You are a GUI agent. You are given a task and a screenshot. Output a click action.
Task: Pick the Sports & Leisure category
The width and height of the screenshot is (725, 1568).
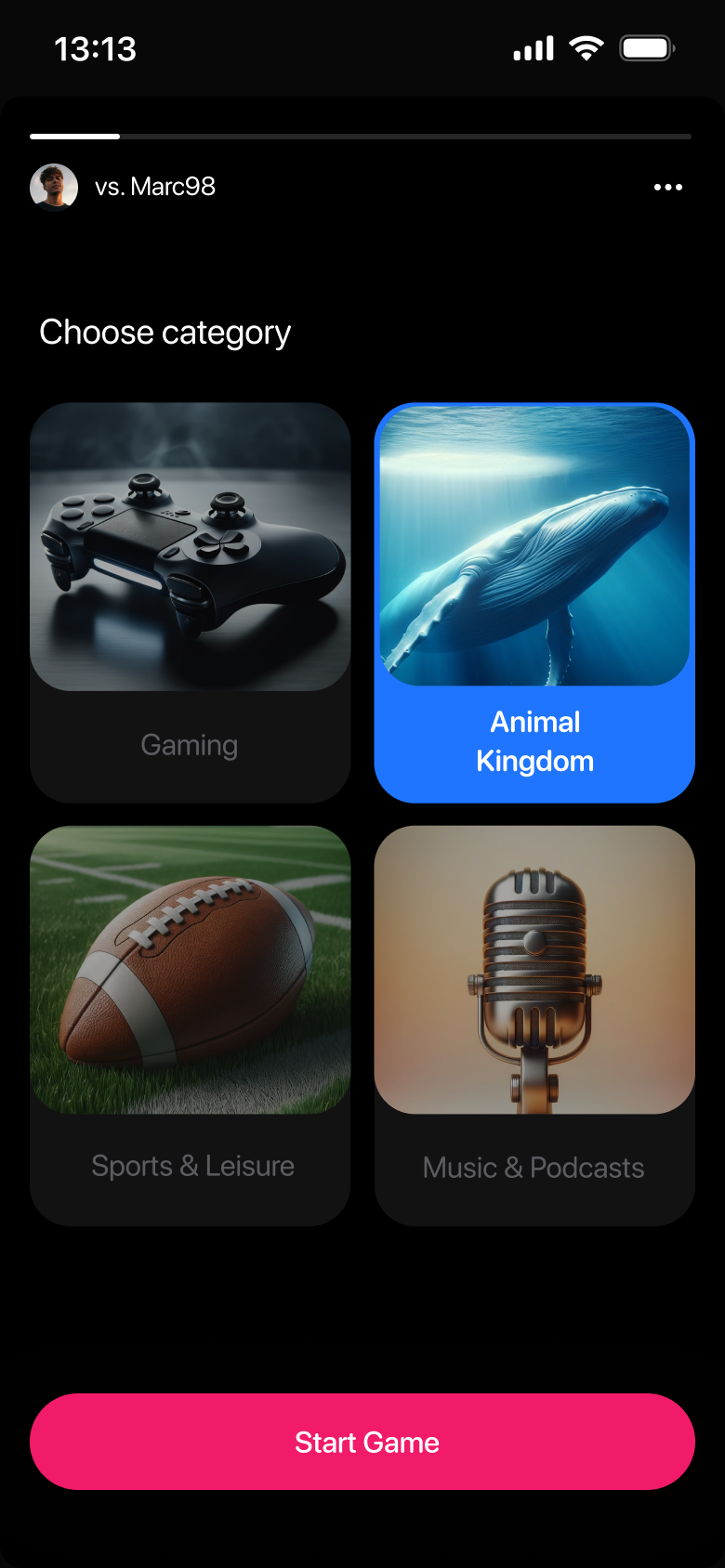191,1026
